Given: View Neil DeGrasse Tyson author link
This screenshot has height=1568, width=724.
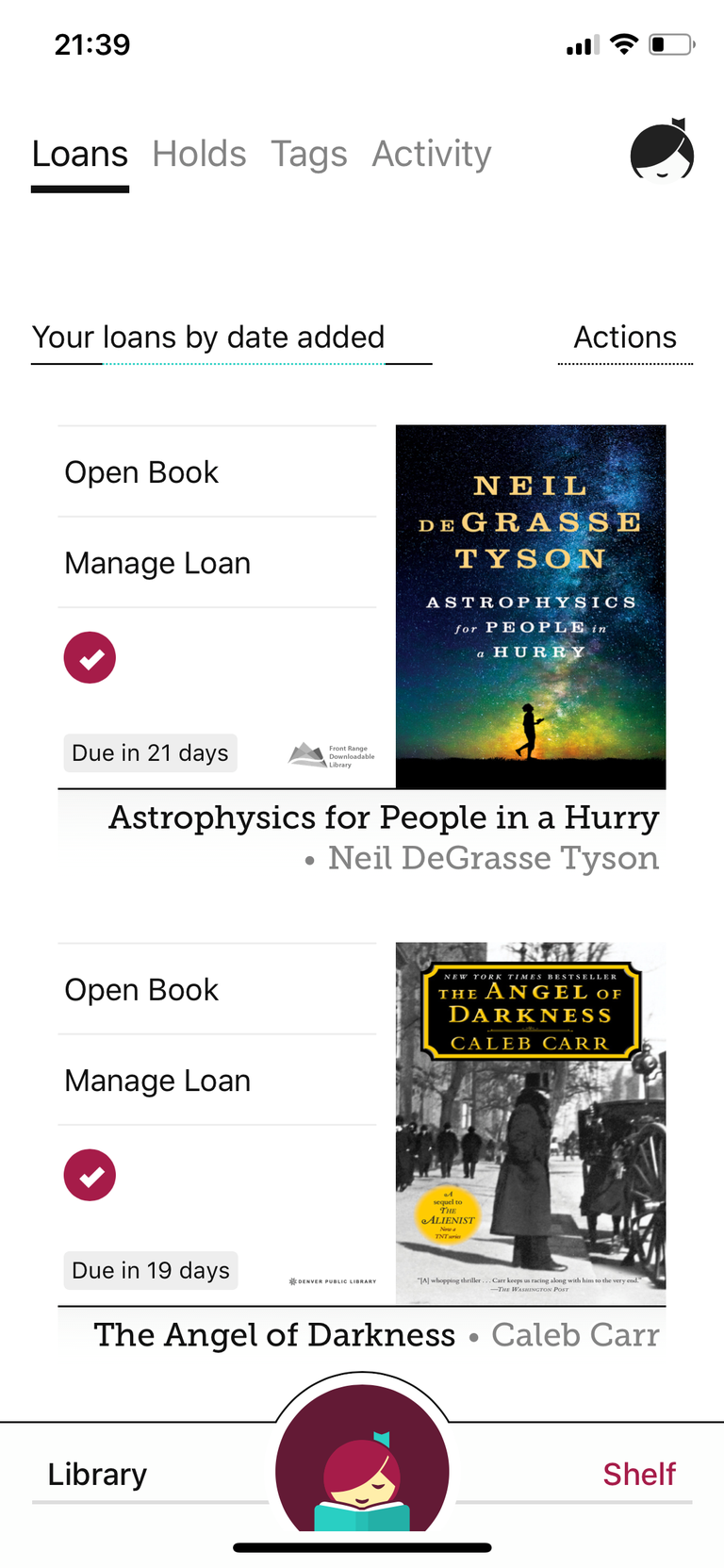Looking at the screenshot, I should [493, 858].
